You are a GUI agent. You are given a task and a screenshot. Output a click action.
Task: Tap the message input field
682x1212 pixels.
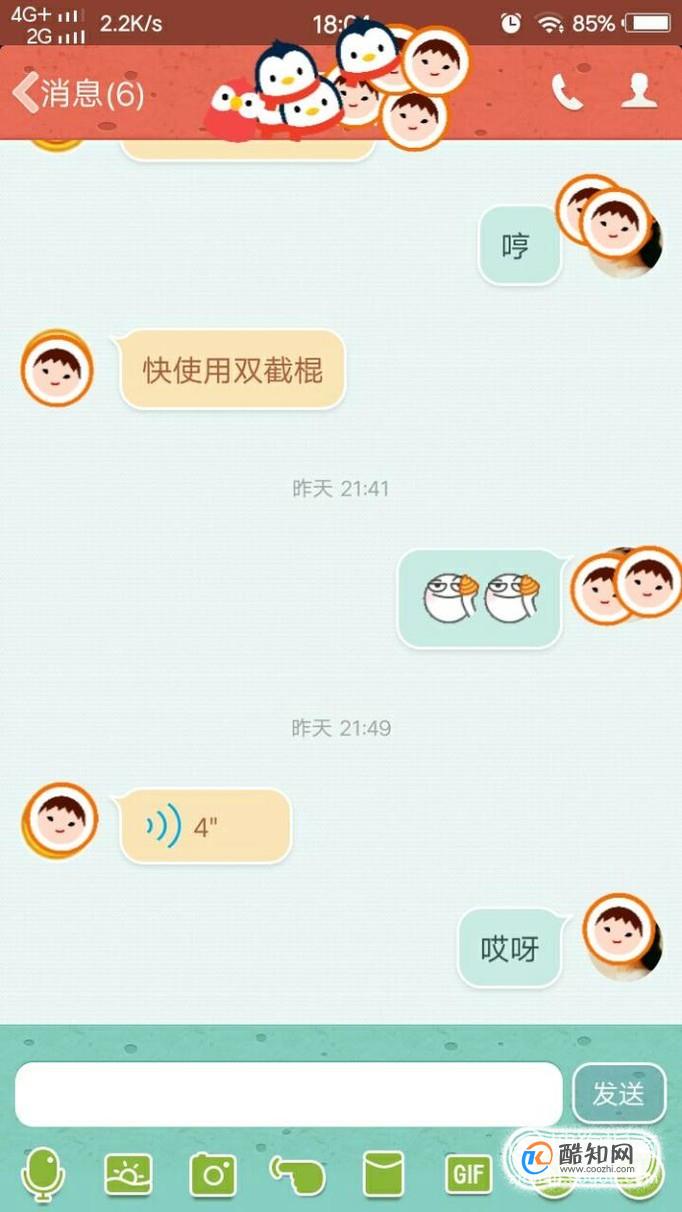288,1094
